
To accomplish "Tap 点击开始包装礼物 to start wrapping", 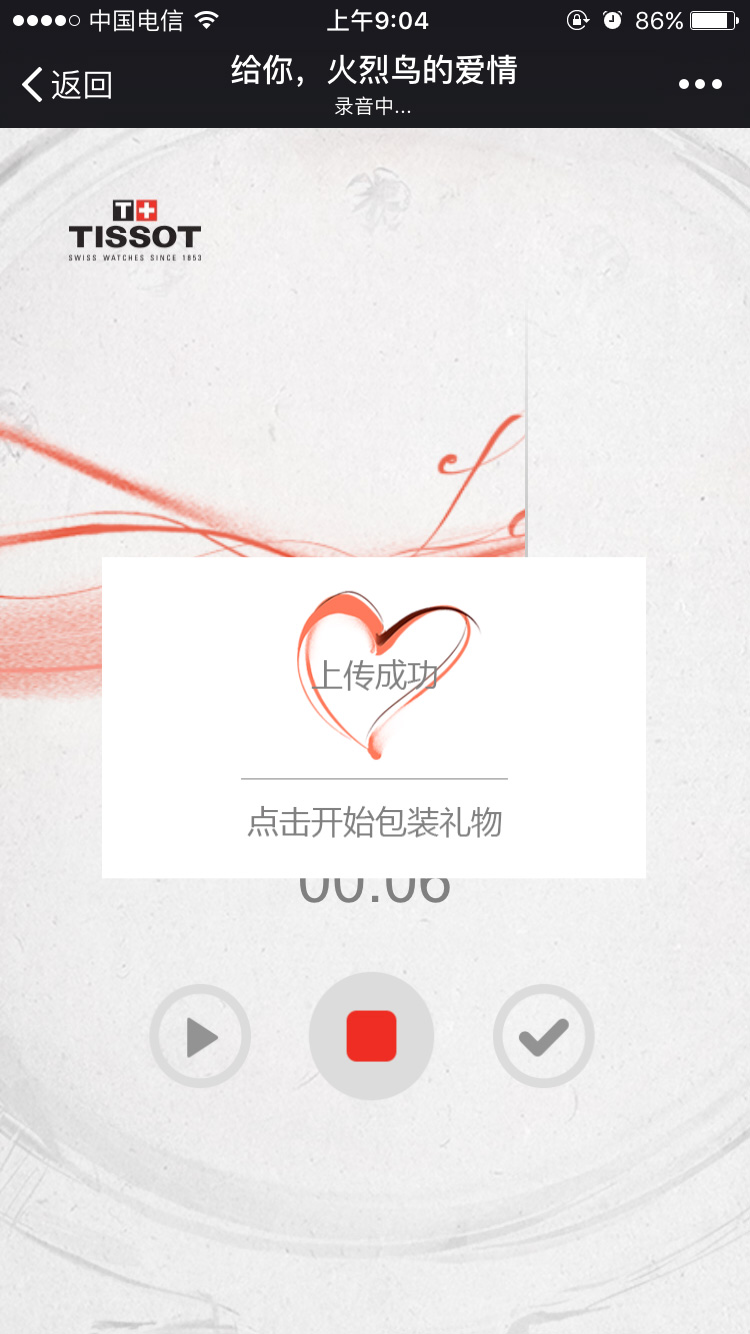I will pos(374,824).
